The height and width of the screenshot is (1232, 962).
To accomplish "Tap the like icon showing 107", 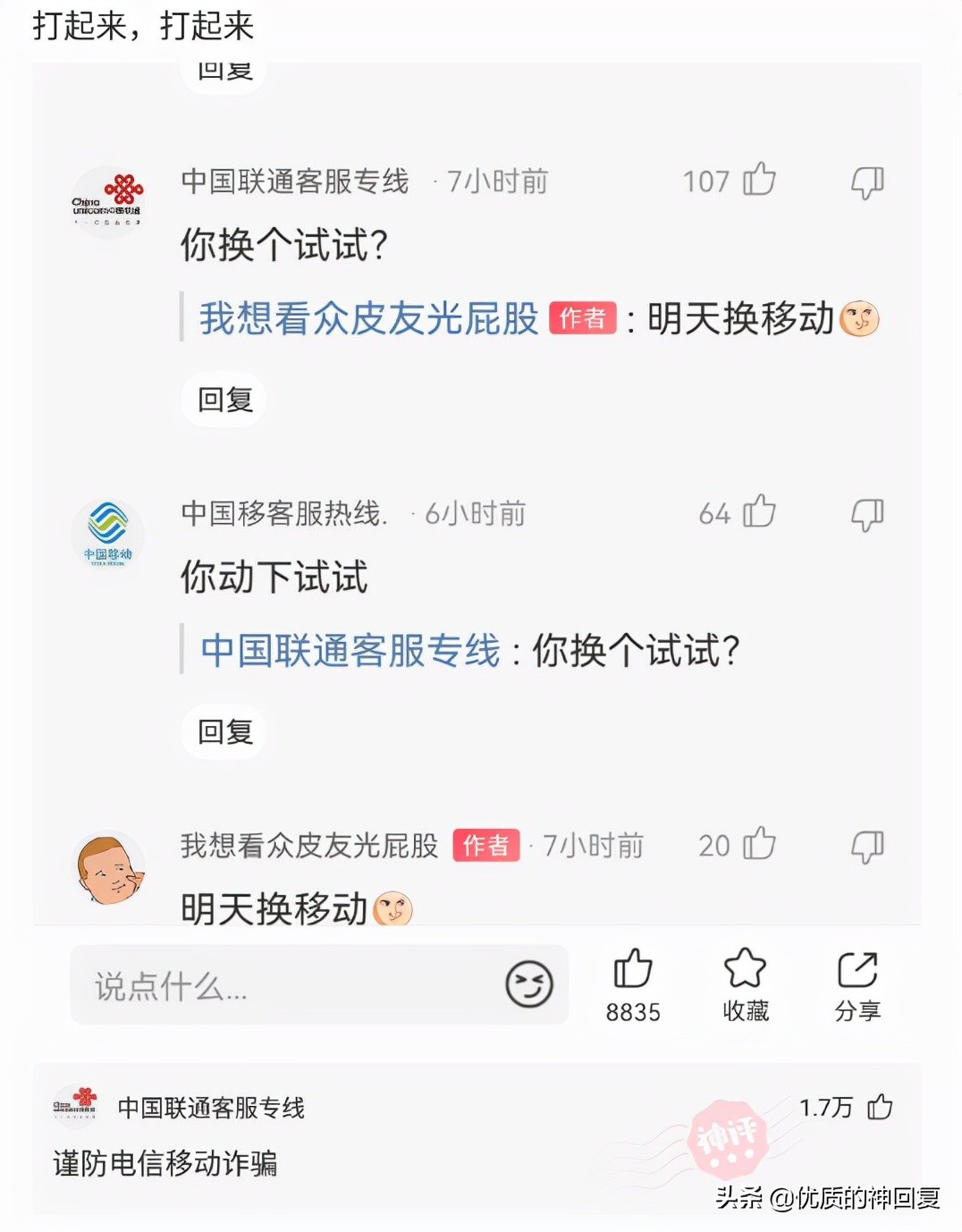I will click(x=759, y=179).
